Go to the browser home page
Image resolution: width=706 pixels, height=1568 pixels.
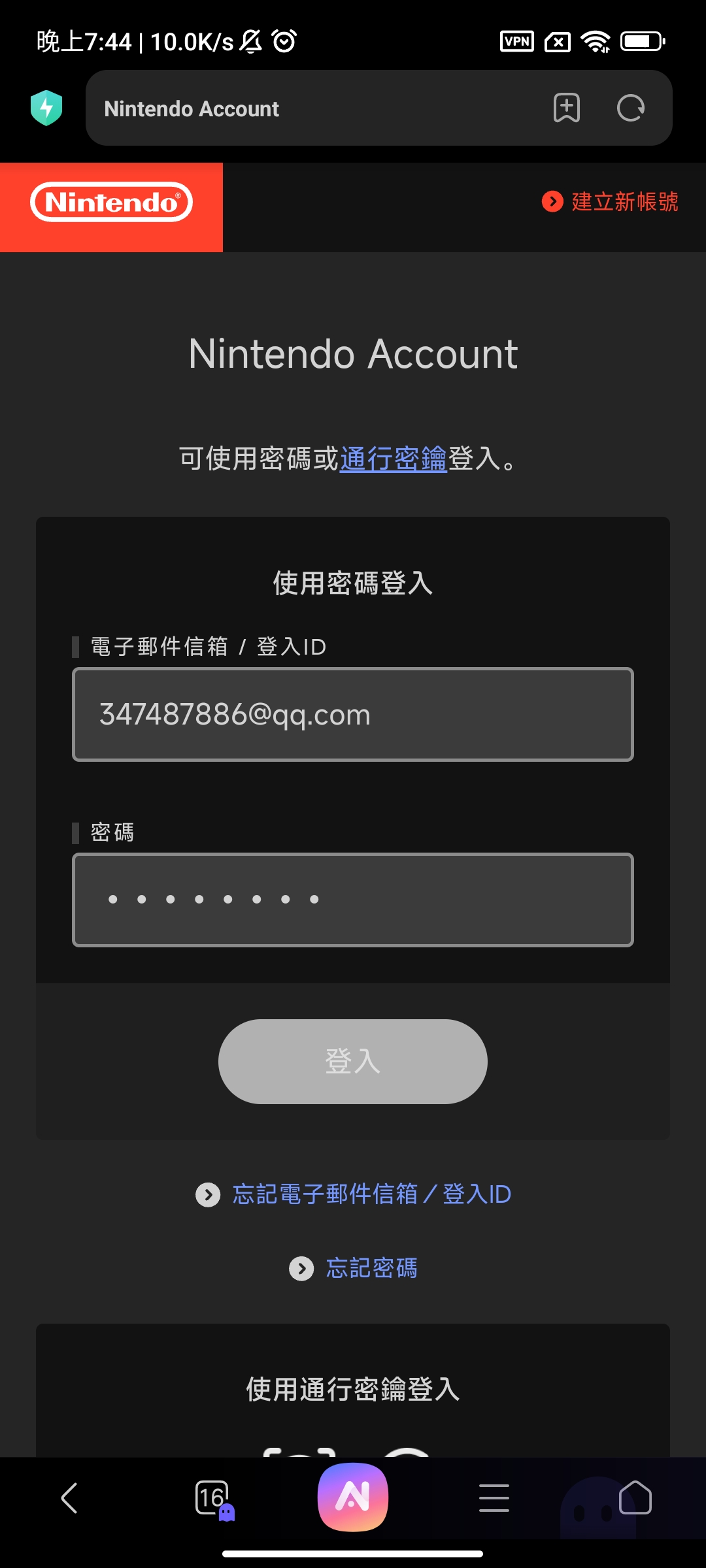click(635, 1497)
